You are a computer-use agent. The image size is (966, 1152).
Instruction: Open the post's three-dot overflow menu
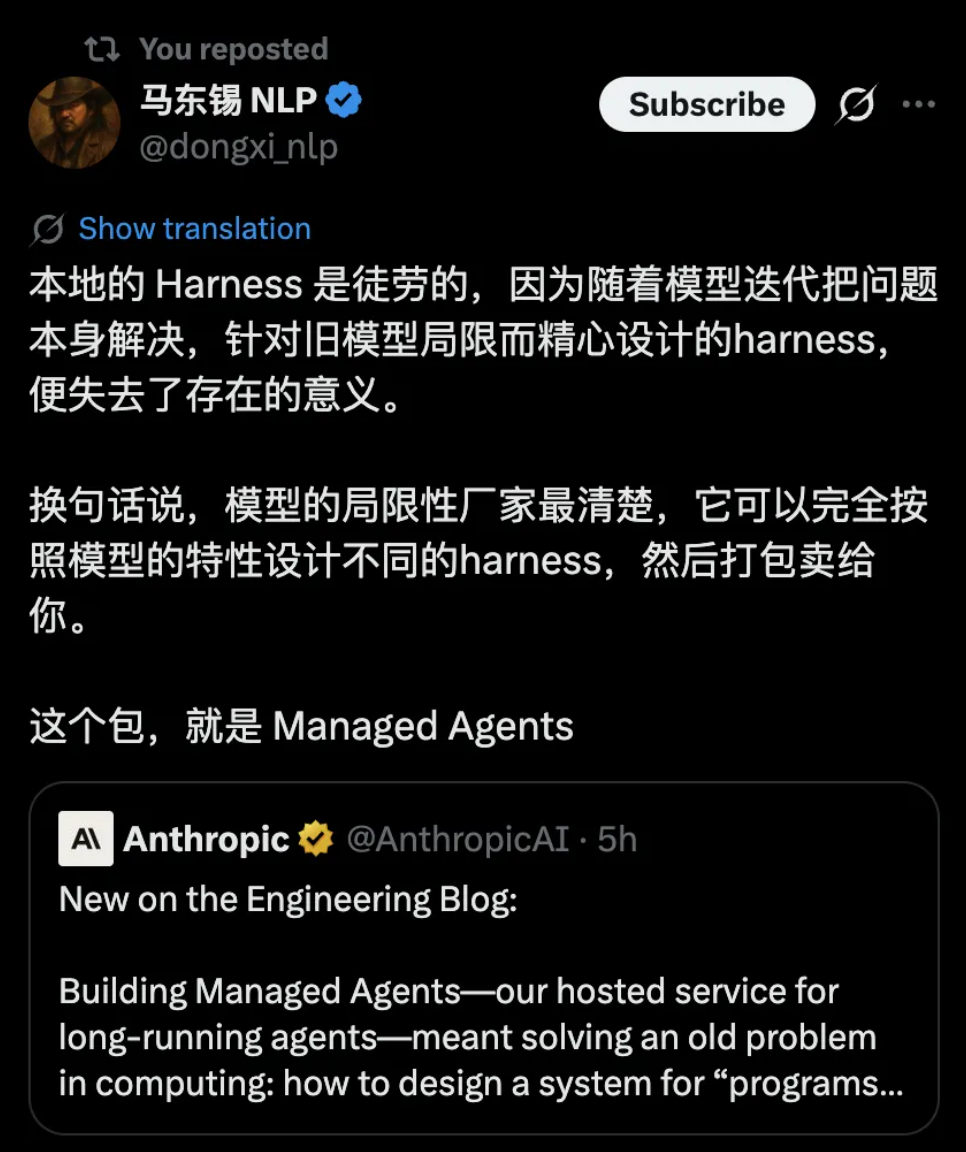(x=918, y=104)
